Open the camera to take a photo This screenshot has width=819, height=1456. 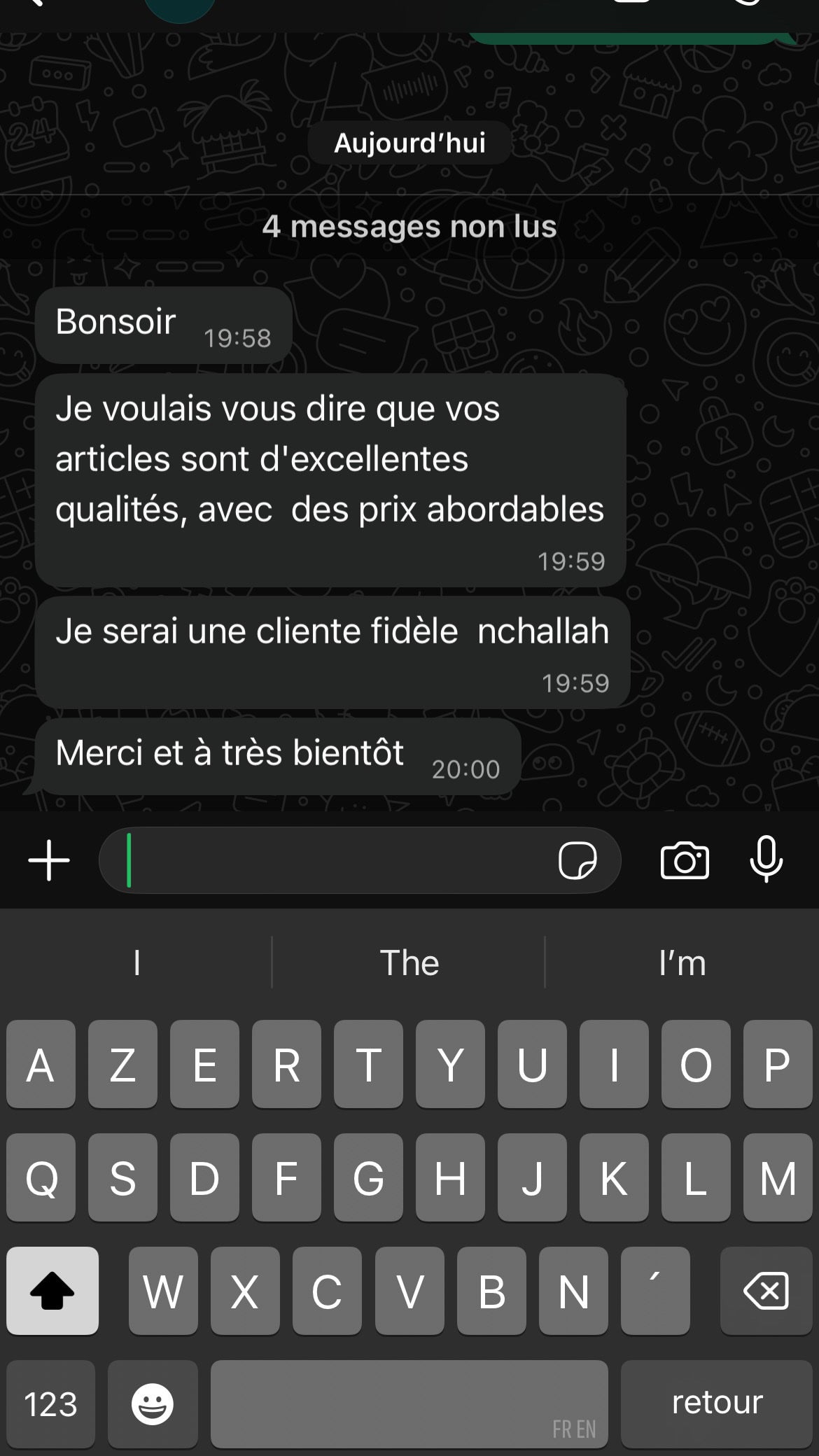tap(684, 860)
